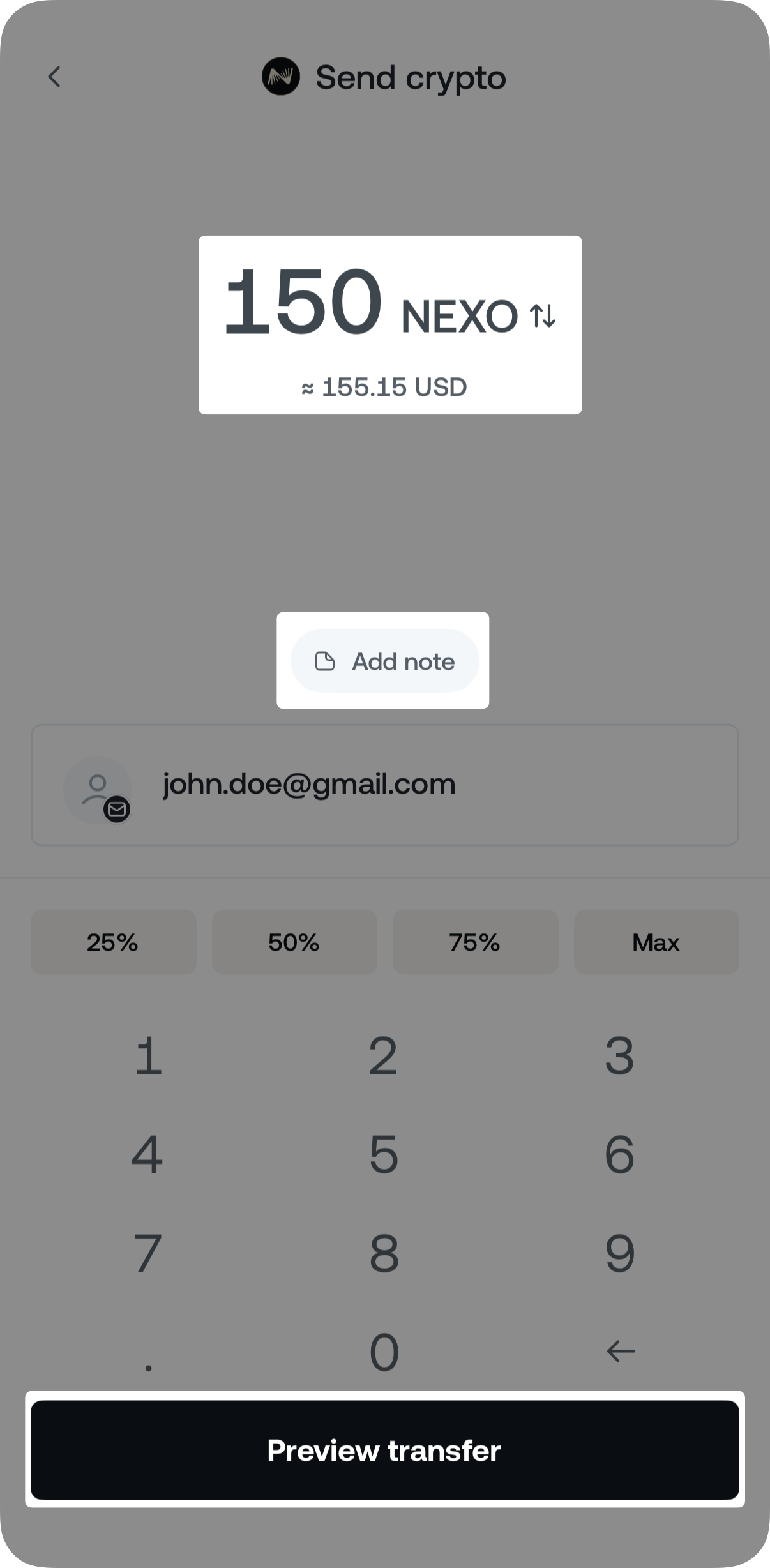
Task: Tap the 1 key on the keypad
Action: pos(148,1056)
